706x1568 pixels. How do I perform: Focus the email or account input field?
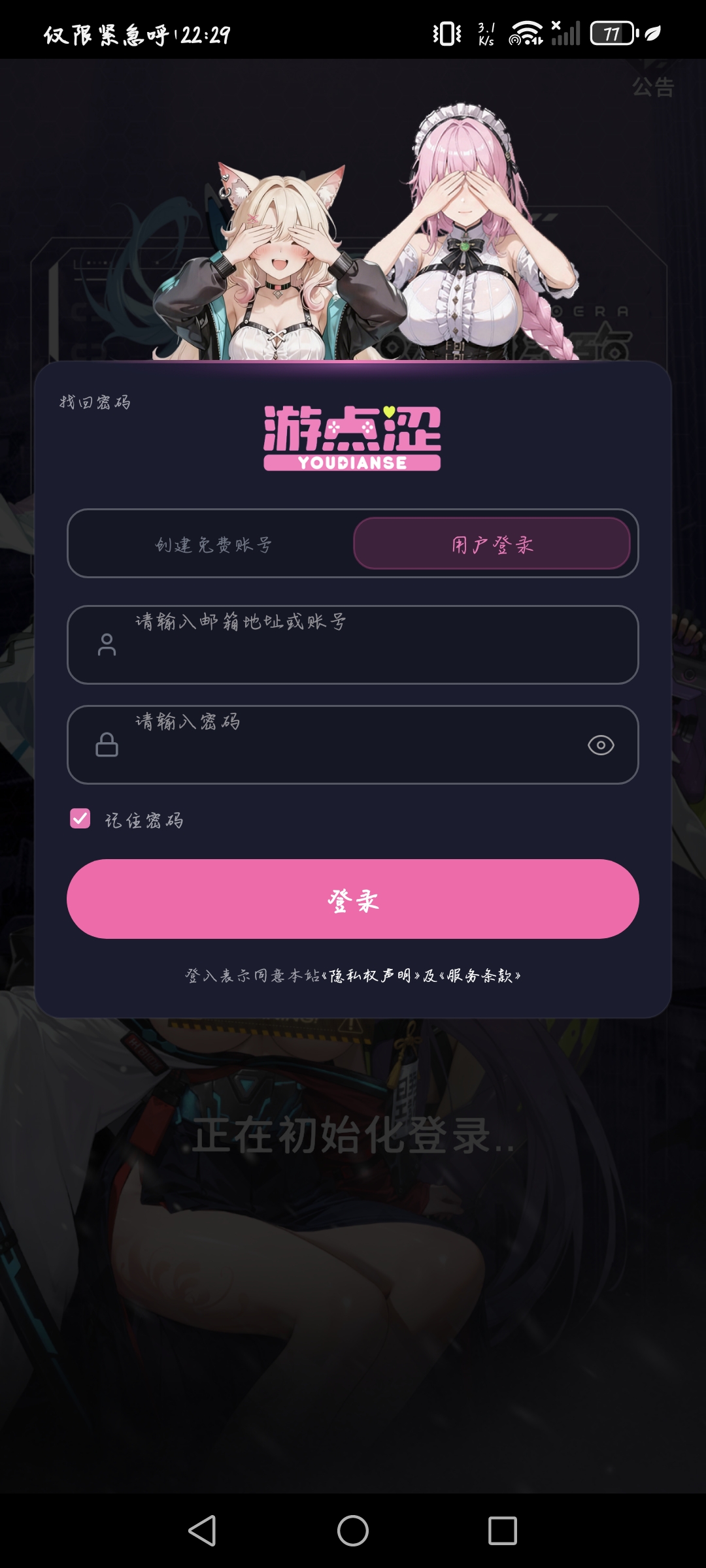(353, 645)
